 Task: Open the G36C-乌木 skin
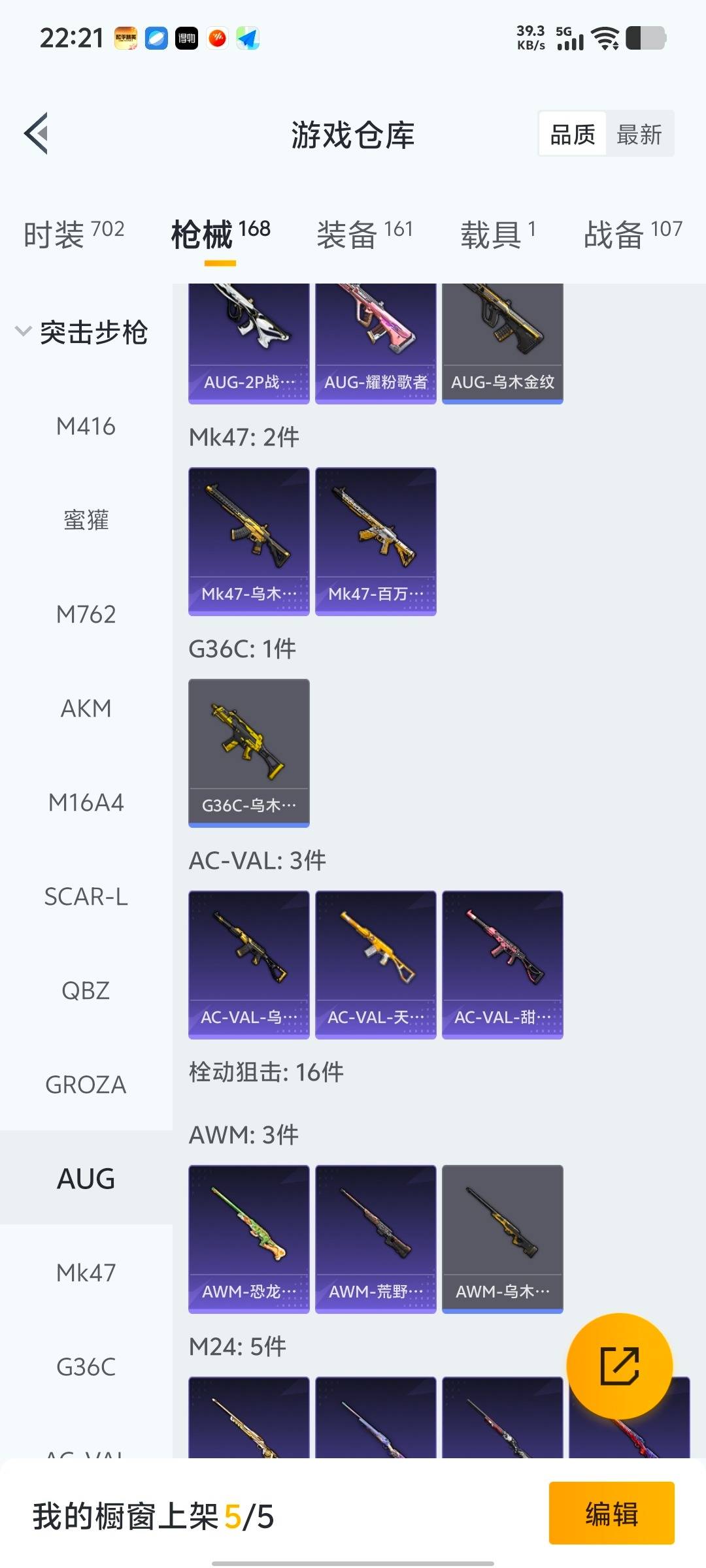[248, 753]
